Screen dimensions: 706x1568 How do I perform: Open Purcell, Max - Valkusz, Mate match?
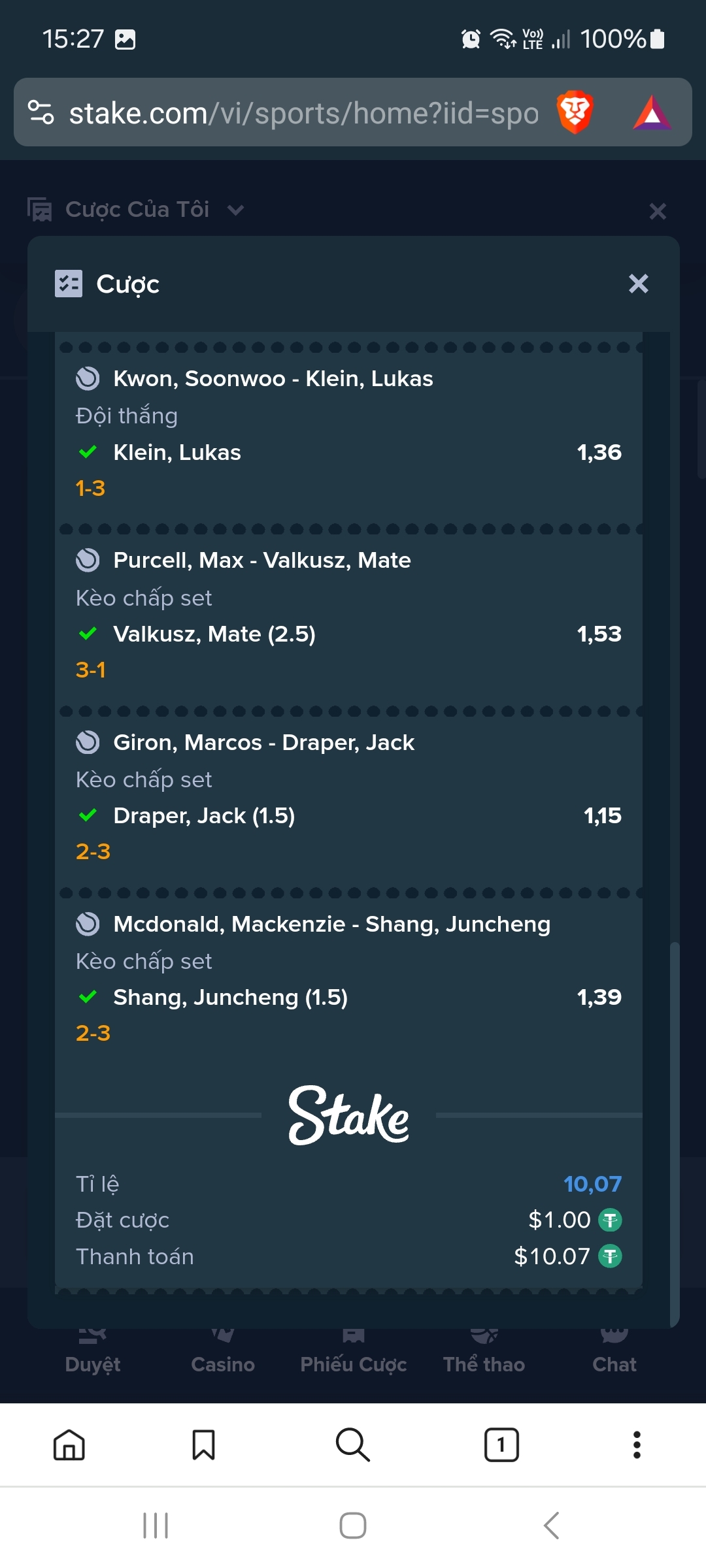262,560
